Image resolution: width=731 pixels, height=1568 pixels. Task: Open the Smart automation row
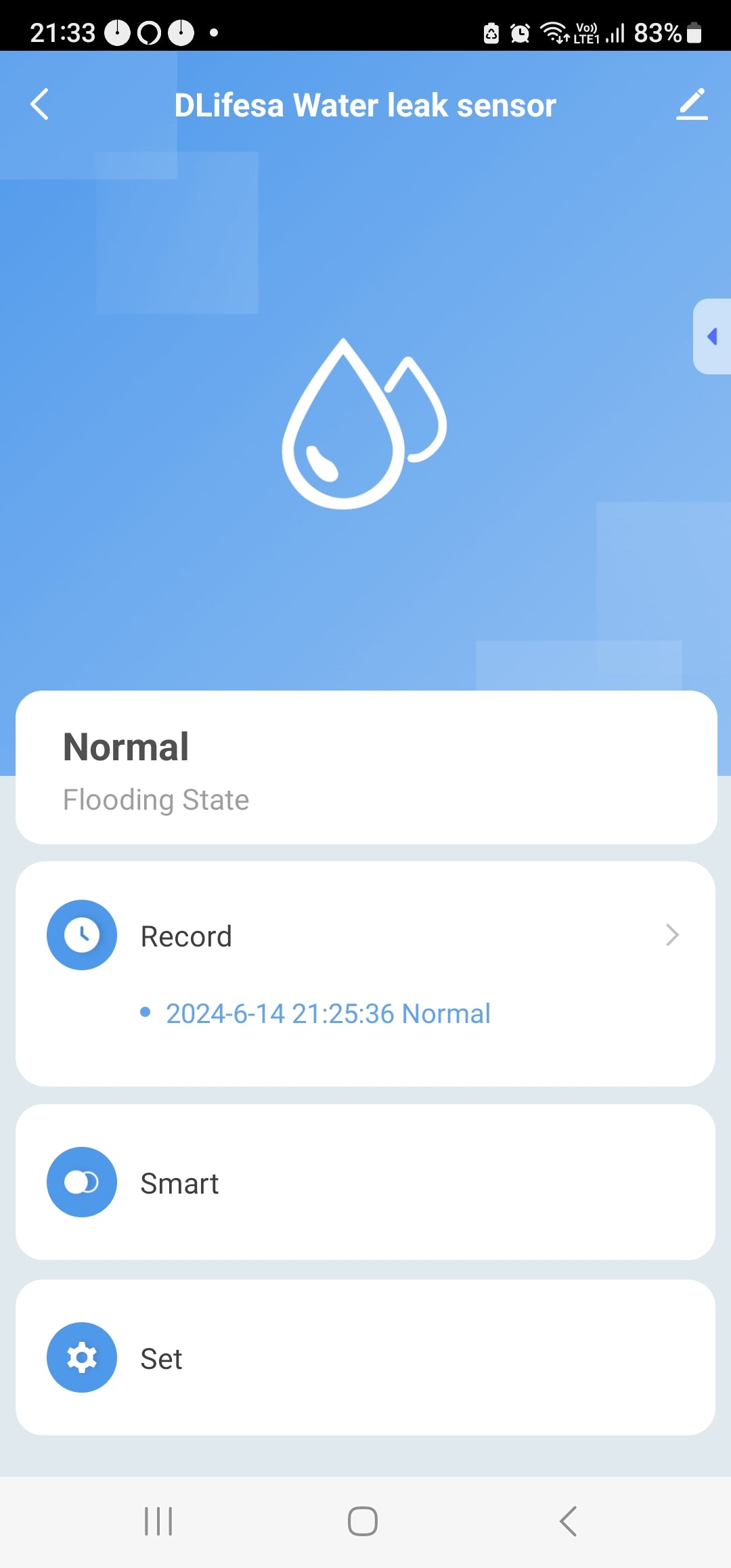(365, 1182)
